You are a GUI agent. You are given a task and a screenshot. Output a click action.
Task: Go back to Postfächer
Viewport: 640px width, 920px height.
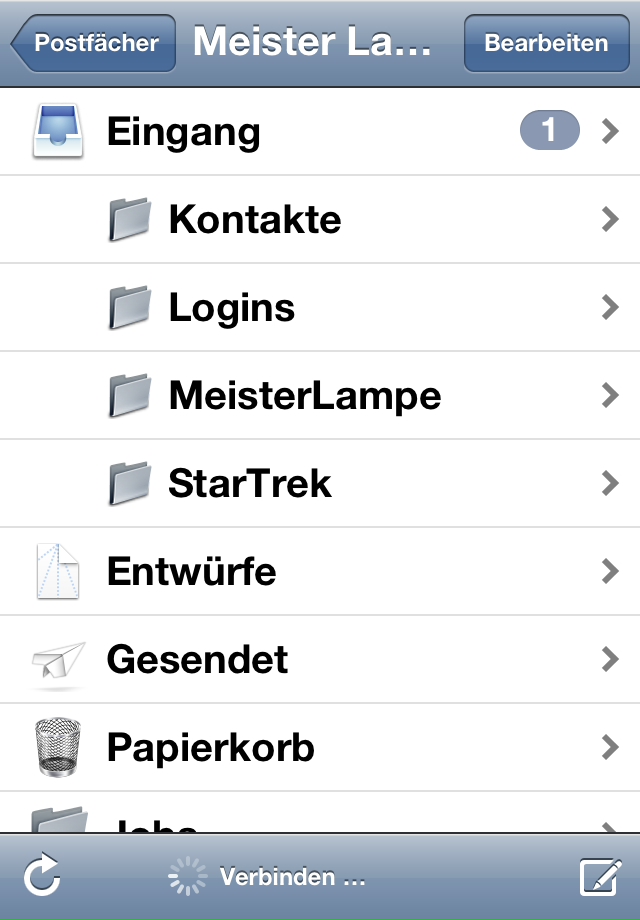tap(93, 43)
